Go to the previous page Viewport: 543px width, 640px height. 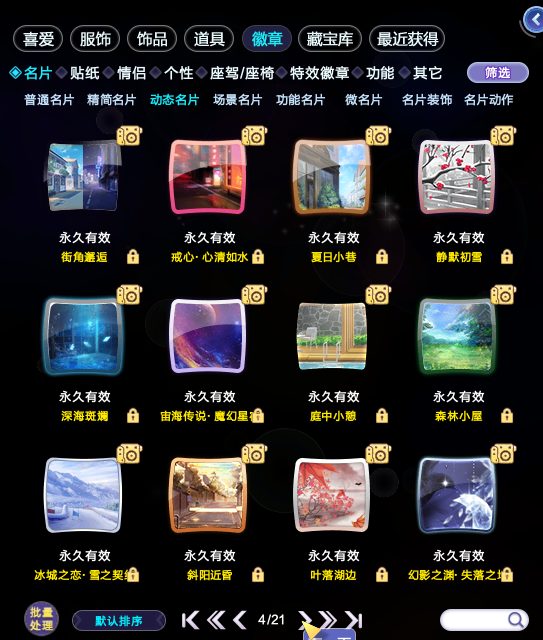(240, 620)
